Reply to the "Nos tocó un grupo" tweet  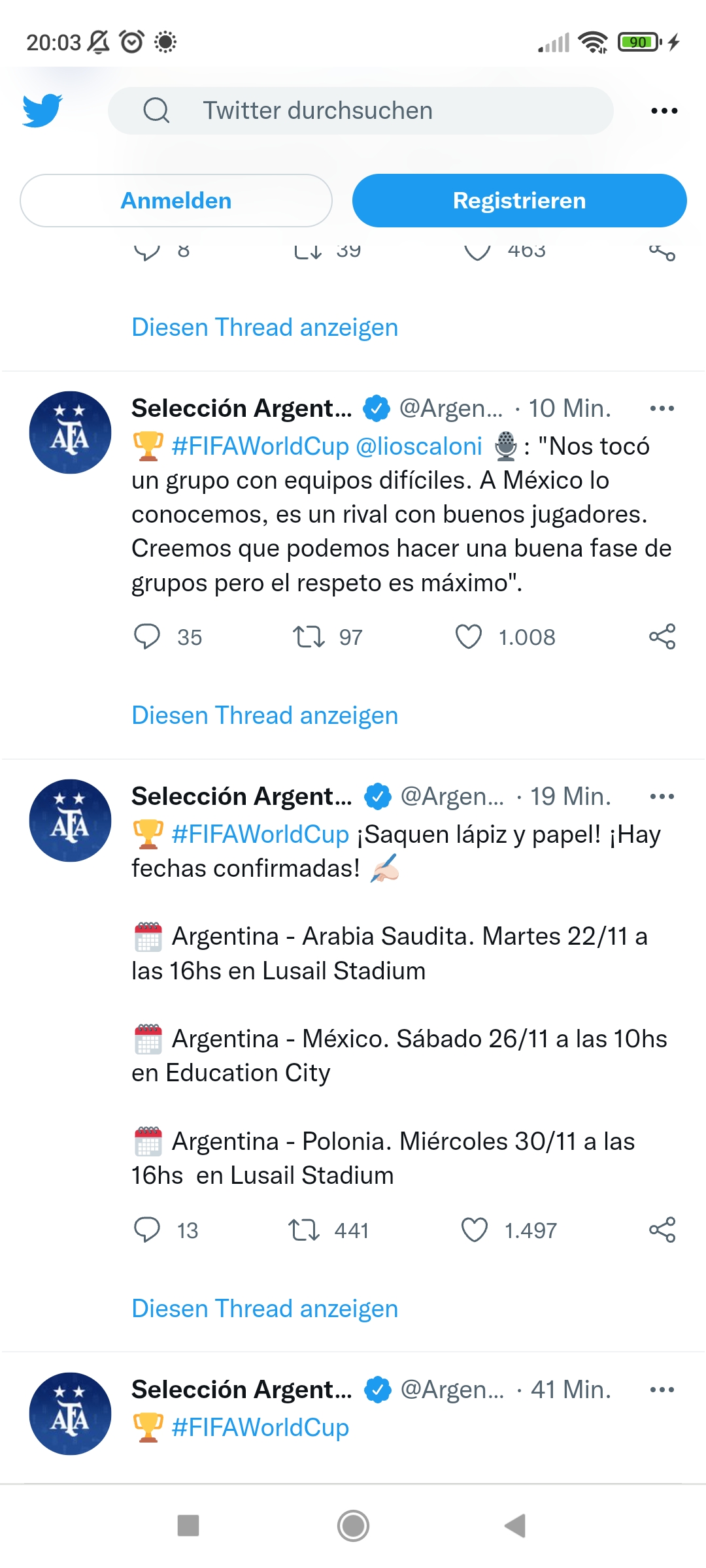(x=147, y=636)
